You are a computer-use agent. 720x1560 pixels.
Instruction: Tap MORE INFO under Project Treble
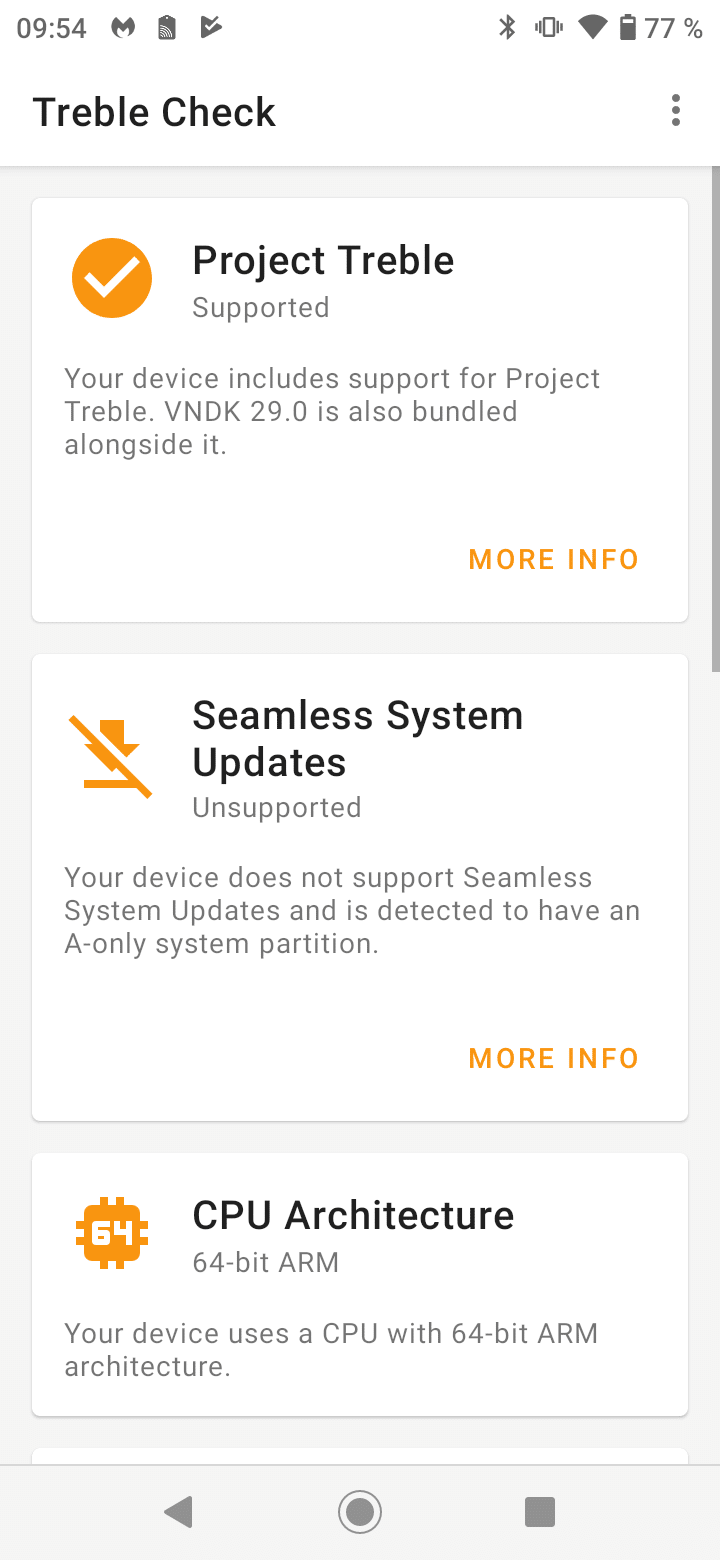point(553,559)
